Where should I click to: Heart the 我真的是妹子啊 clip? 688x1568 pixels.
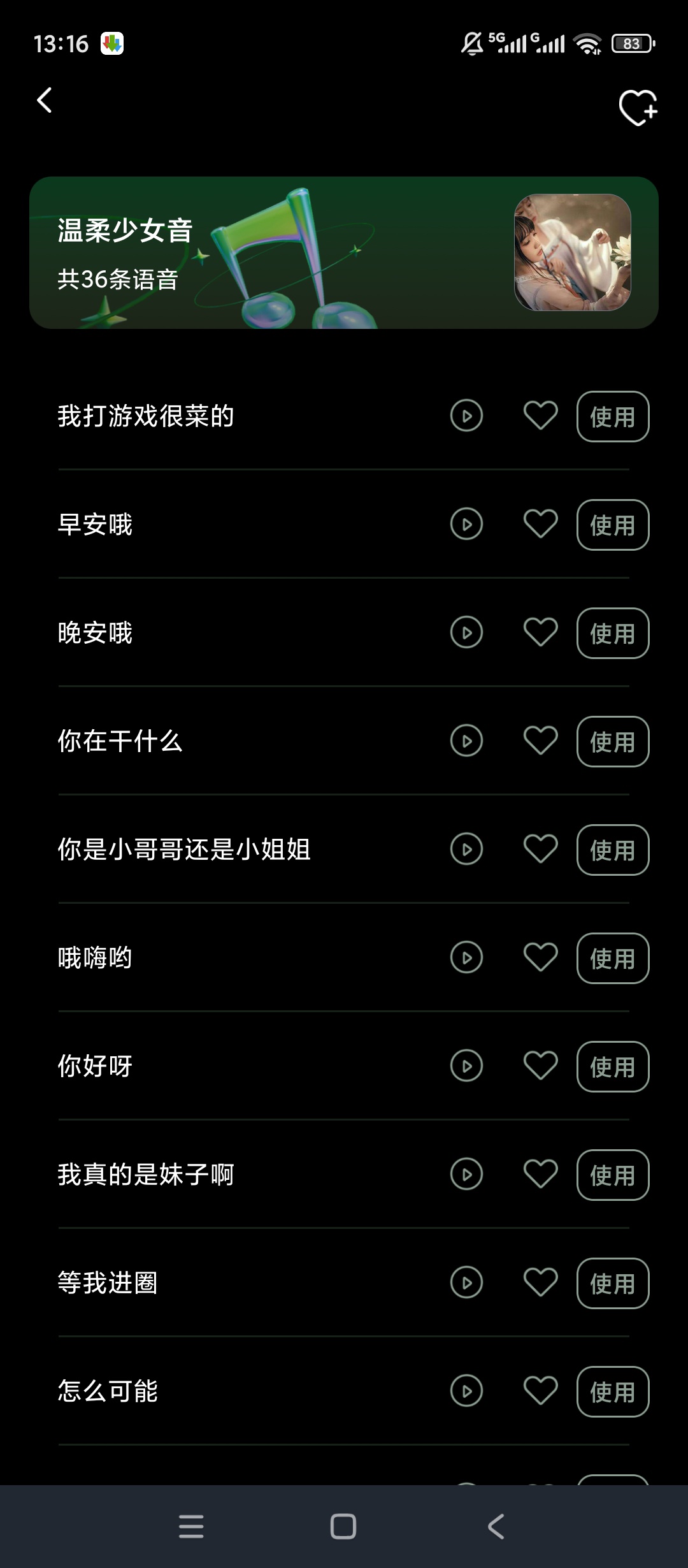pyautogui.click(x=540, y=1174)
